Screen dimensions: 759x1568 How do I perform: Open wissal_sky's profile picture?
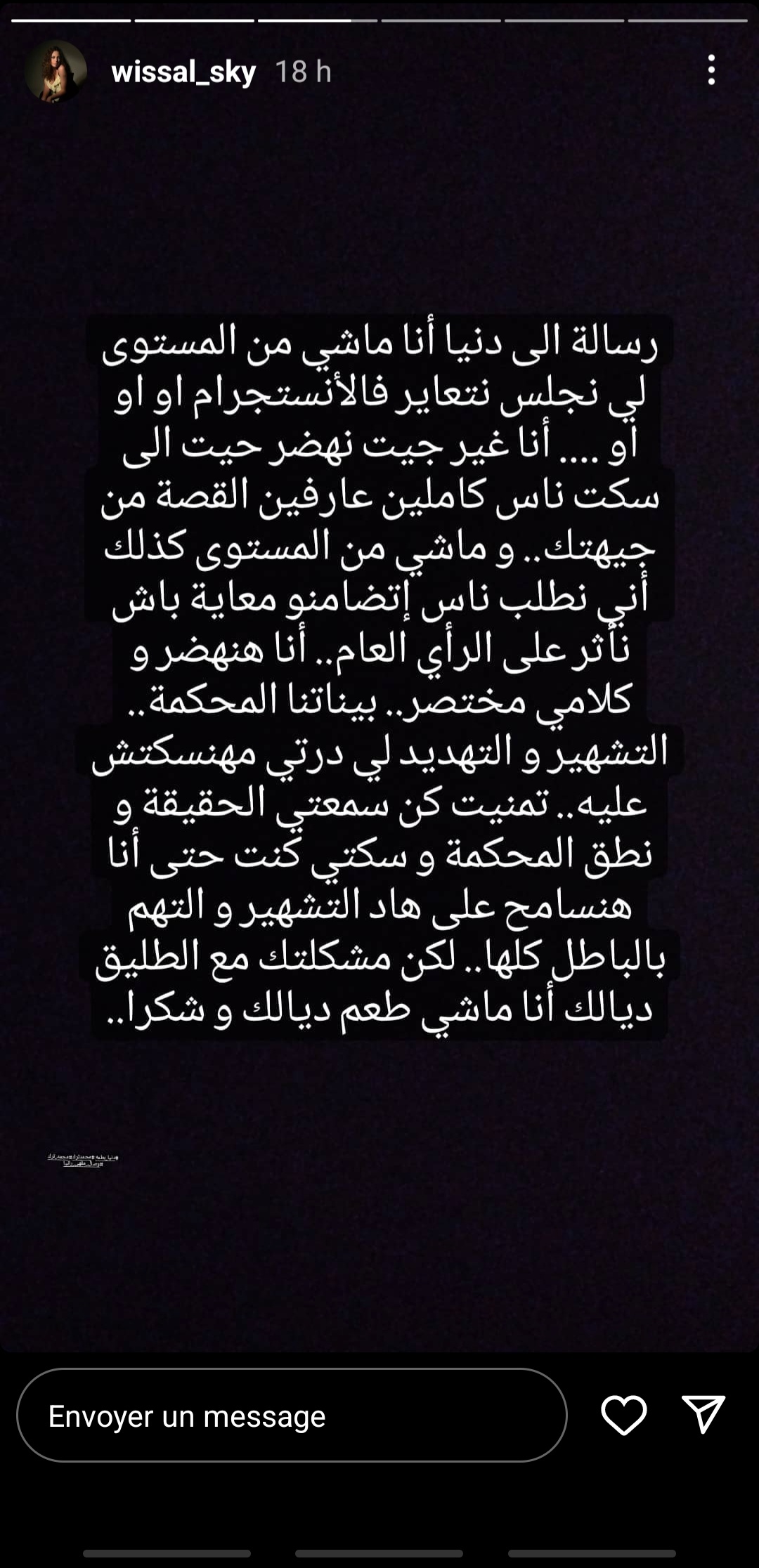56,71
